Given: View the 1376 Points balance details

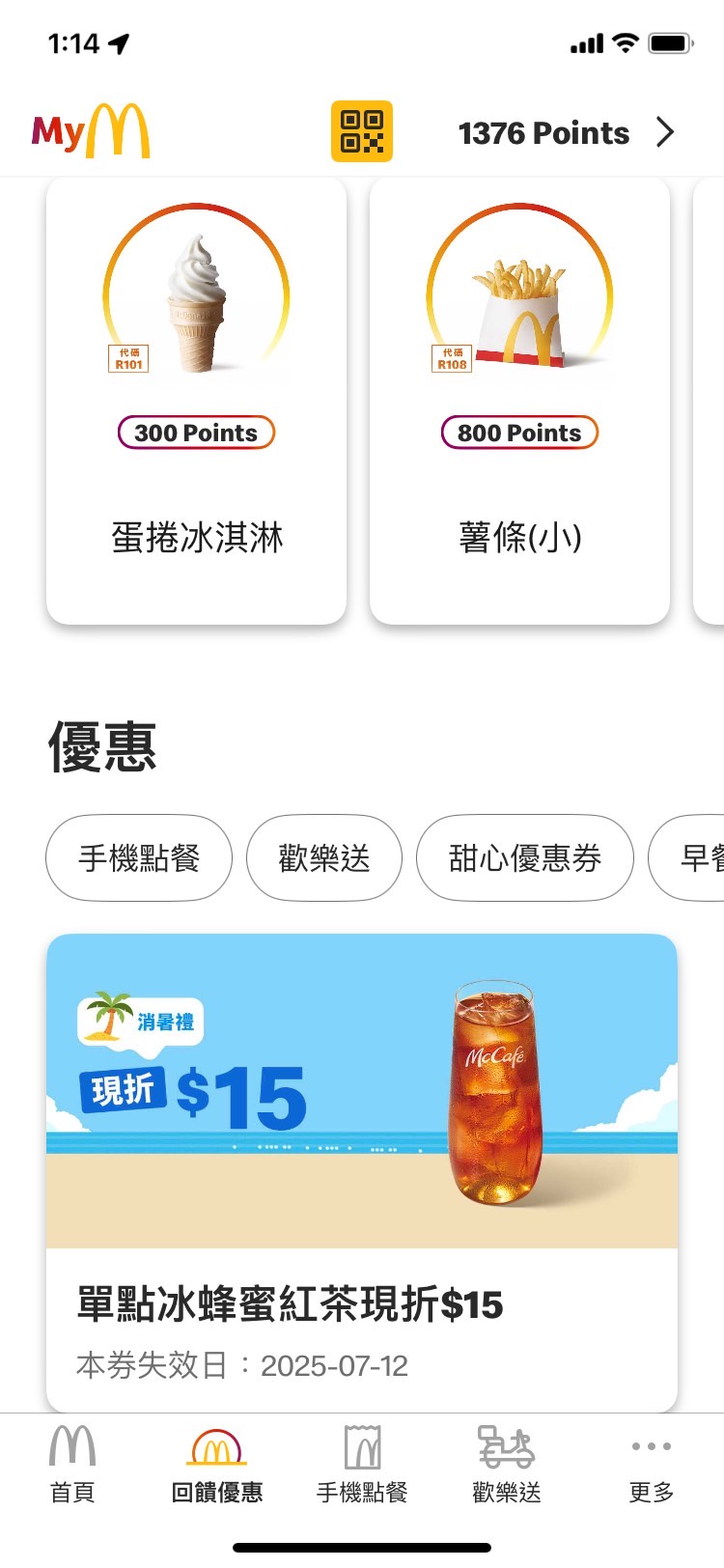Looking at the screenshot, I should [x=566, y=132].
